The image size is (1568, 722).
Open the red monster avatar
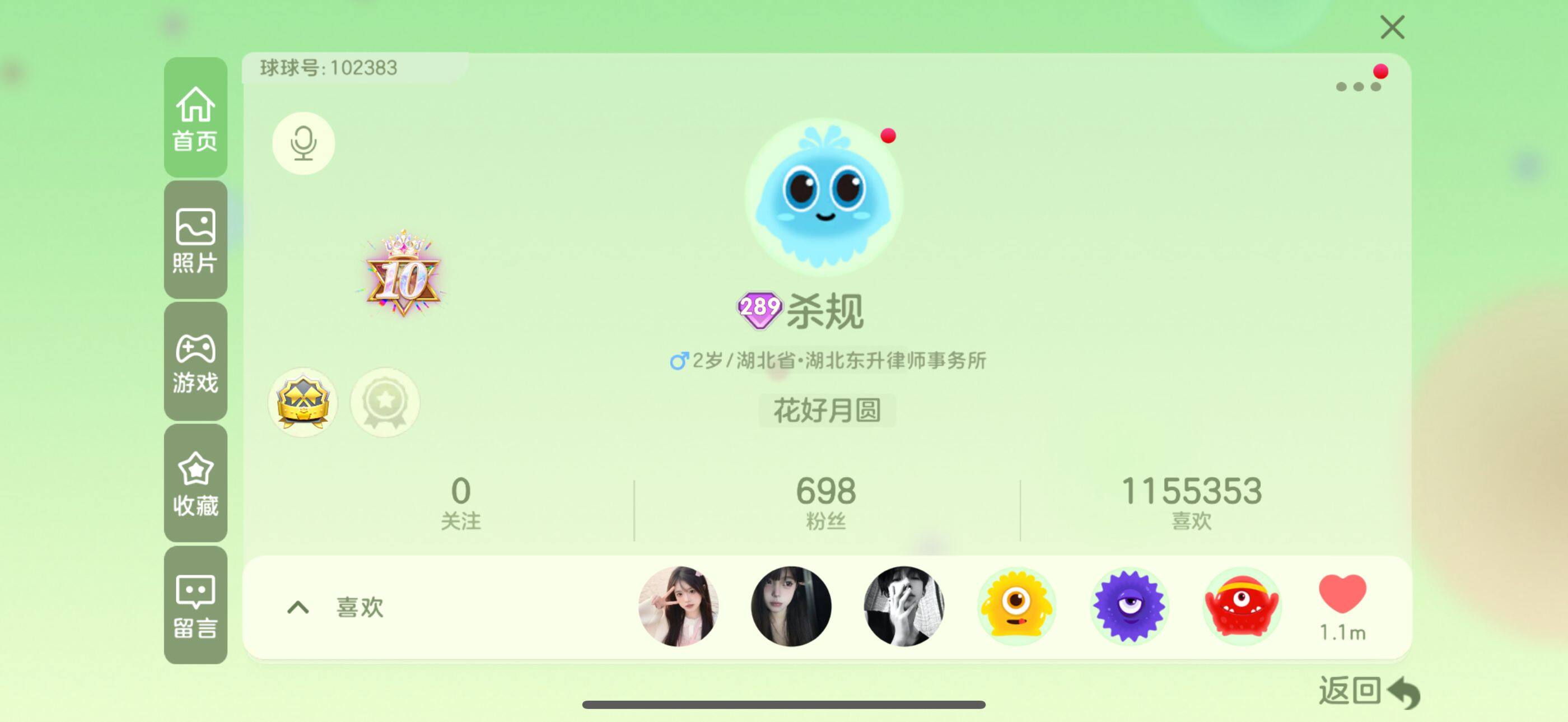click(1242, 606)
